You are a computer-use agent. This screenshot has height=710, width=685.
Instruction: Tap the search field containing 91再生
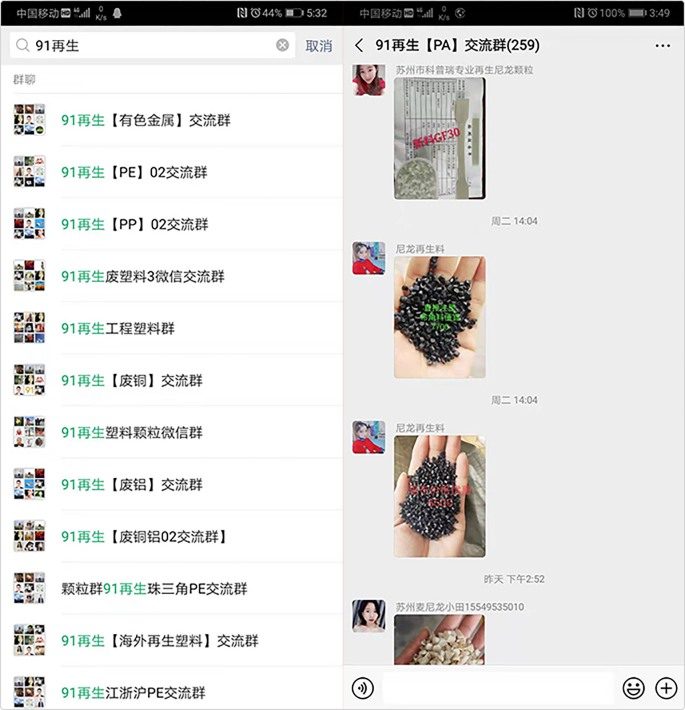coord(150,45)
